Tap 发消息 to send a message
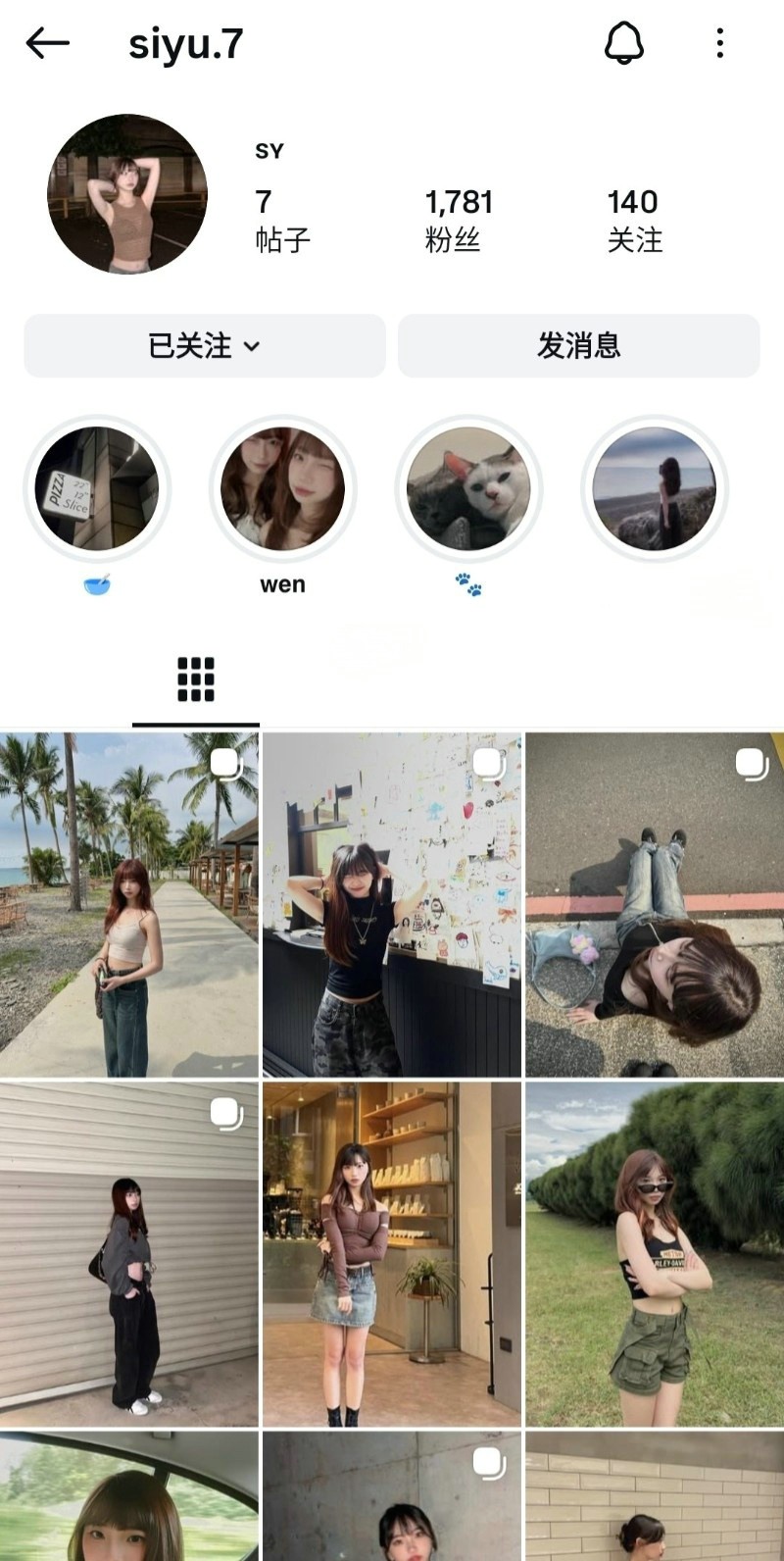 pyautogui.click(x=578, y=346)
